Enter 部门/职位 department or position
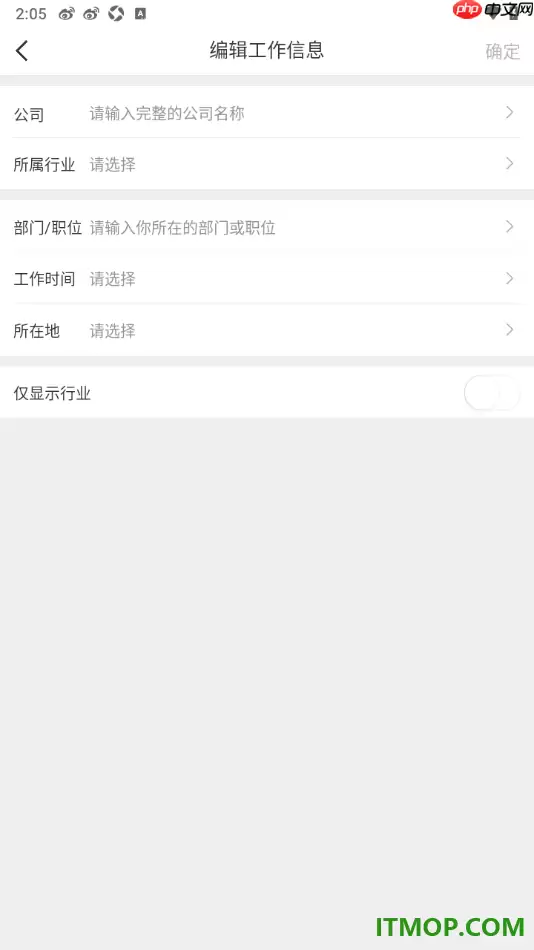Viewport: 534px width, 950px height. 267,227
